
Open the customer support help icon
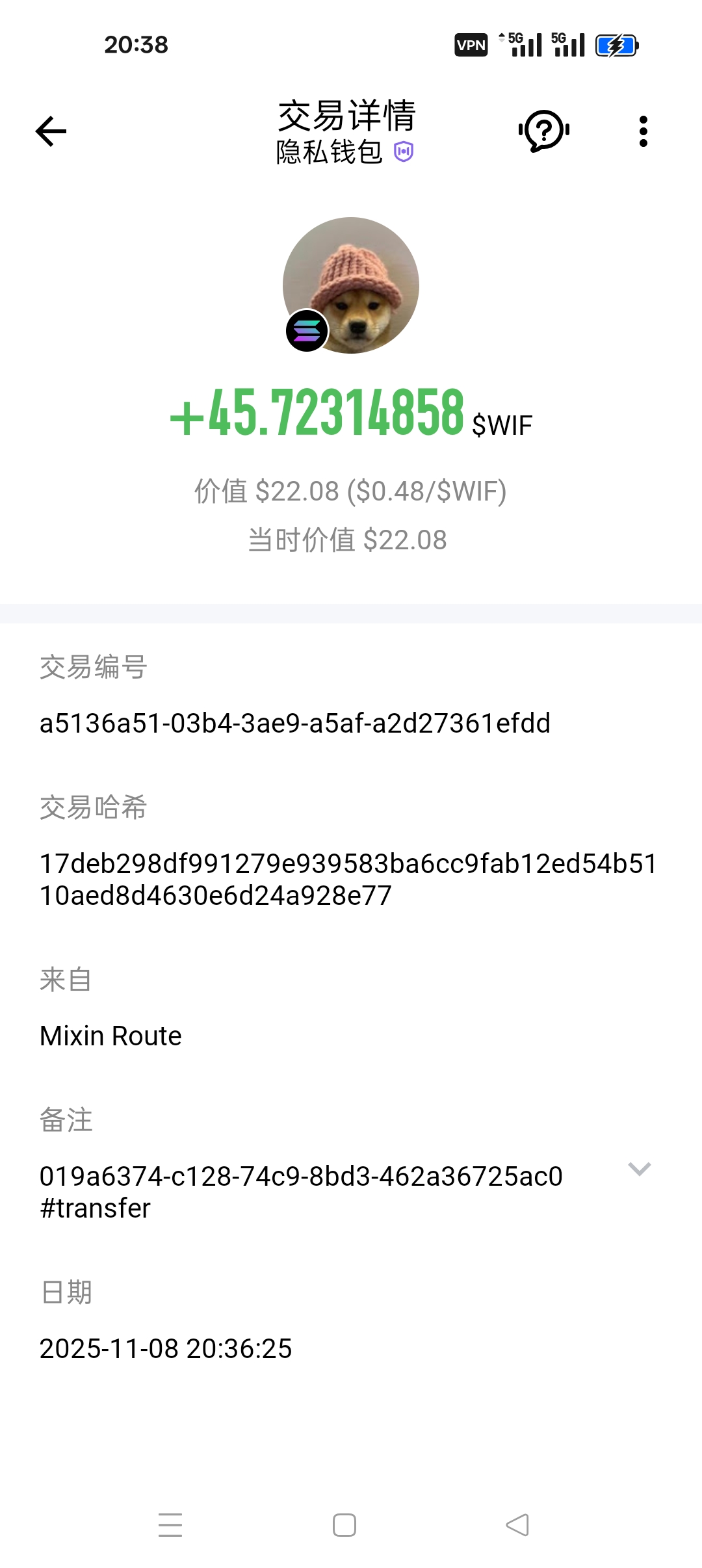point(544,131)
